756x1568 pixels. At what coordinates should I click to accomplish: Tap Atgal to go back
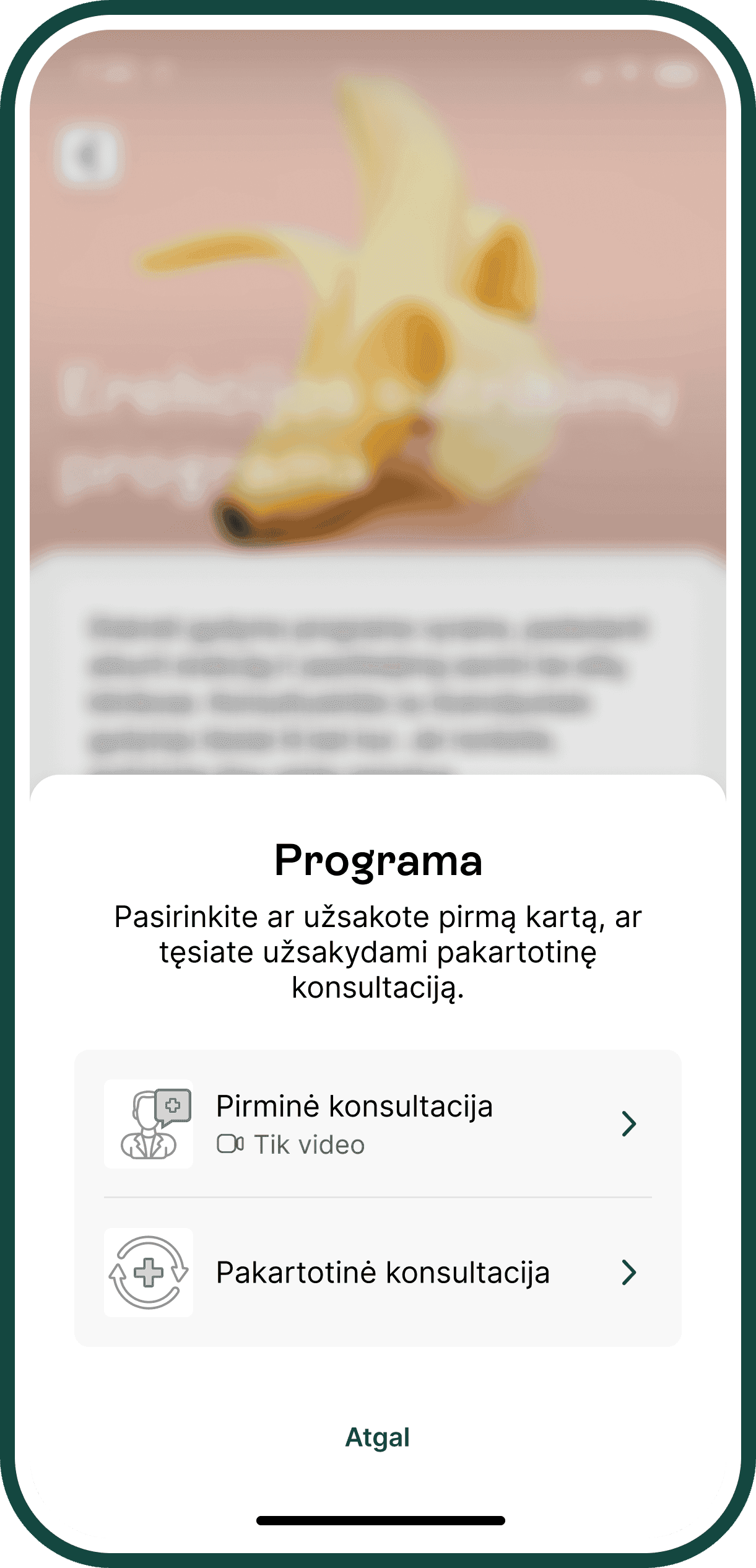[377, 1437]
